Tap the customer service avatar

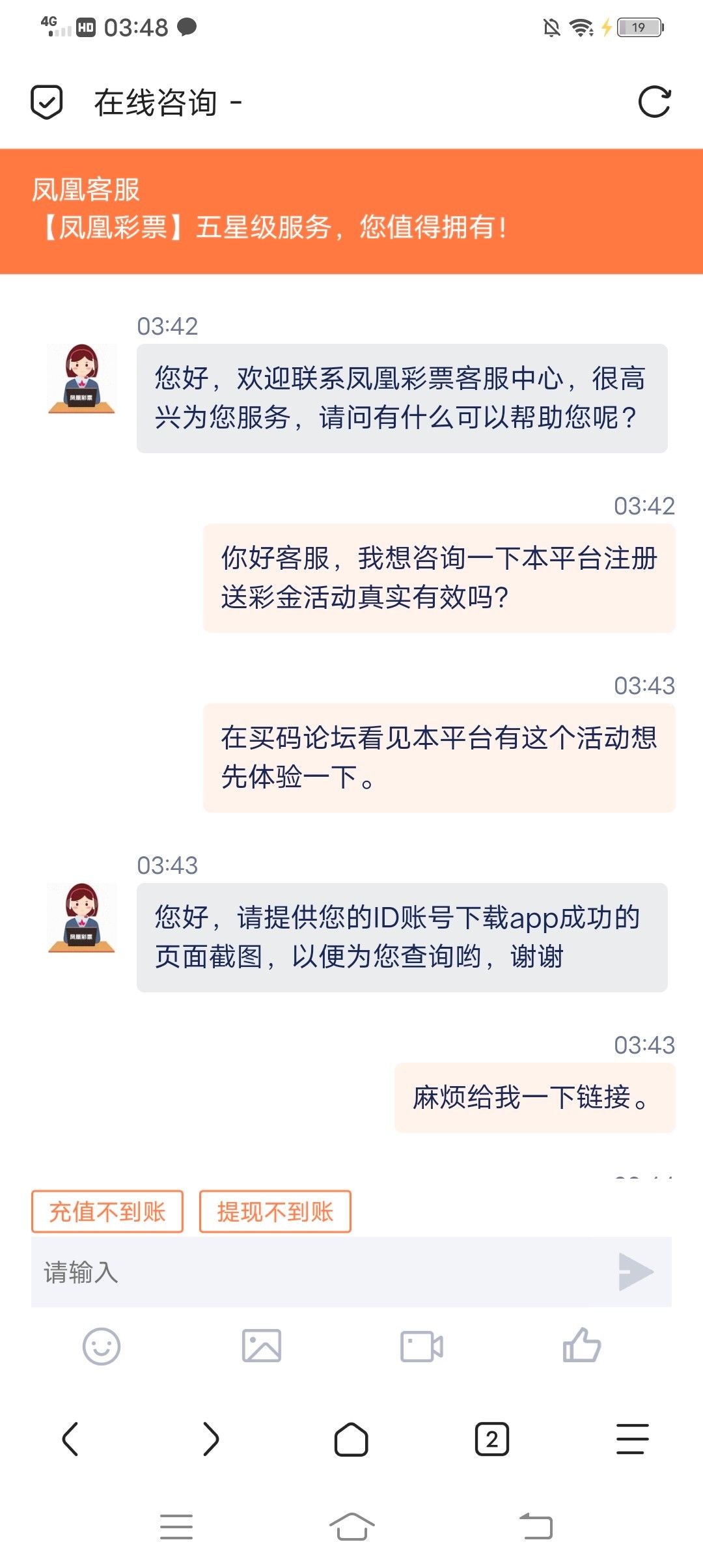pyautogui.click(x=81, y=379)
